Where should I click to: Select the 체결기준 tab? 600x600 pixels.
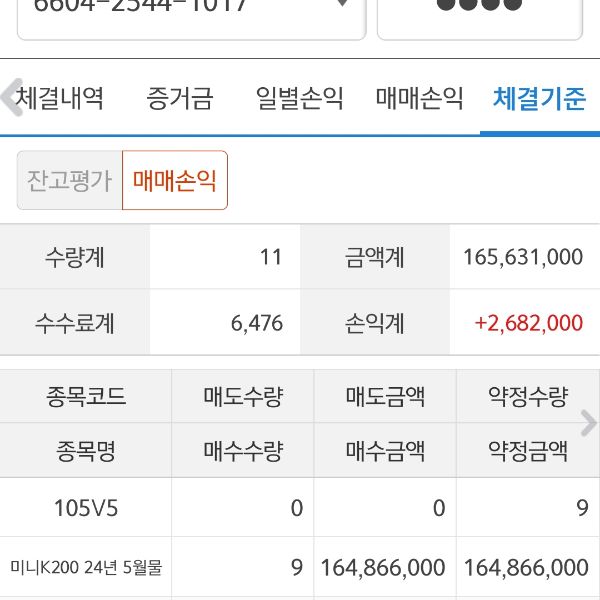tap(539, 98)
